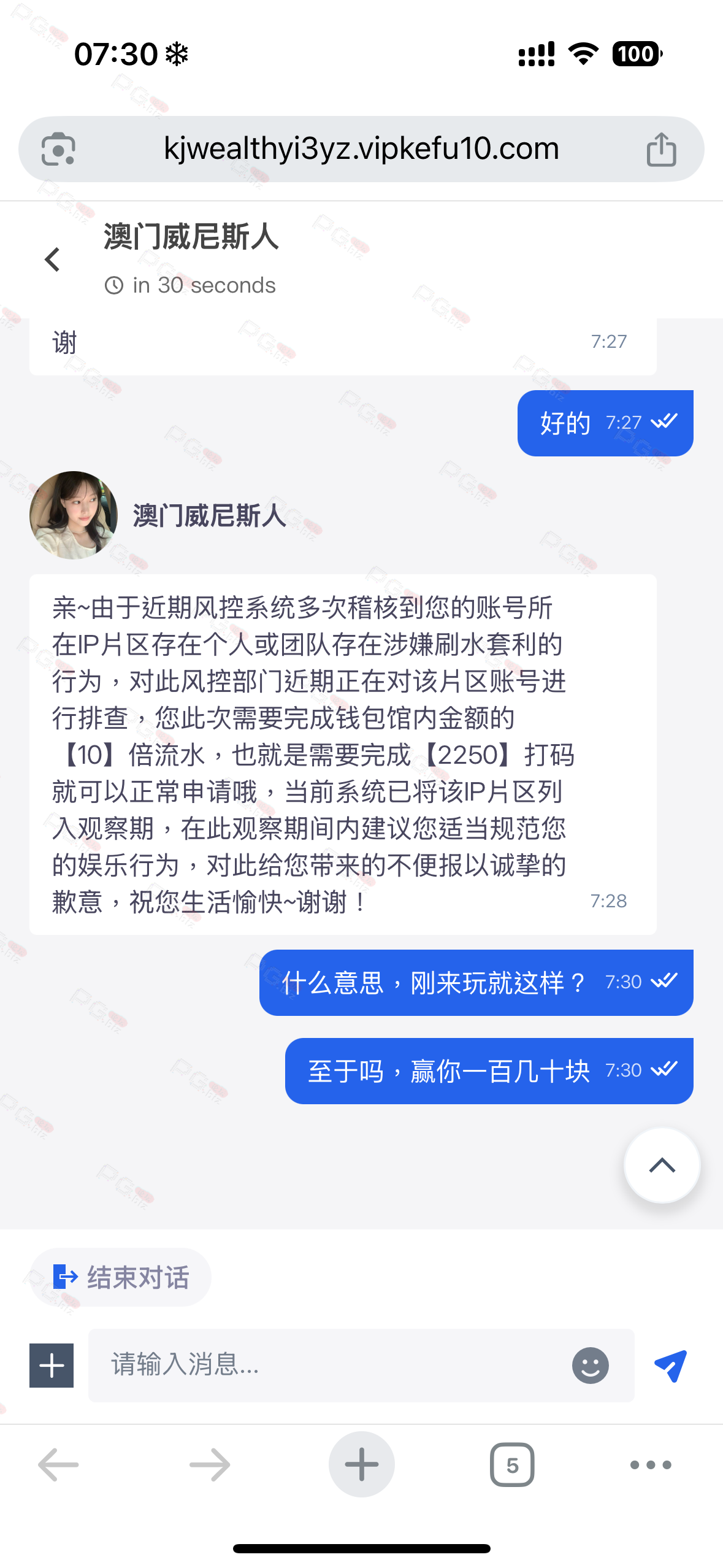Image resolution: width=723 pixels, height=1568 pixels.
Task: Go back from the 澳门威尼斯人 chat
Action: [53, 259]
